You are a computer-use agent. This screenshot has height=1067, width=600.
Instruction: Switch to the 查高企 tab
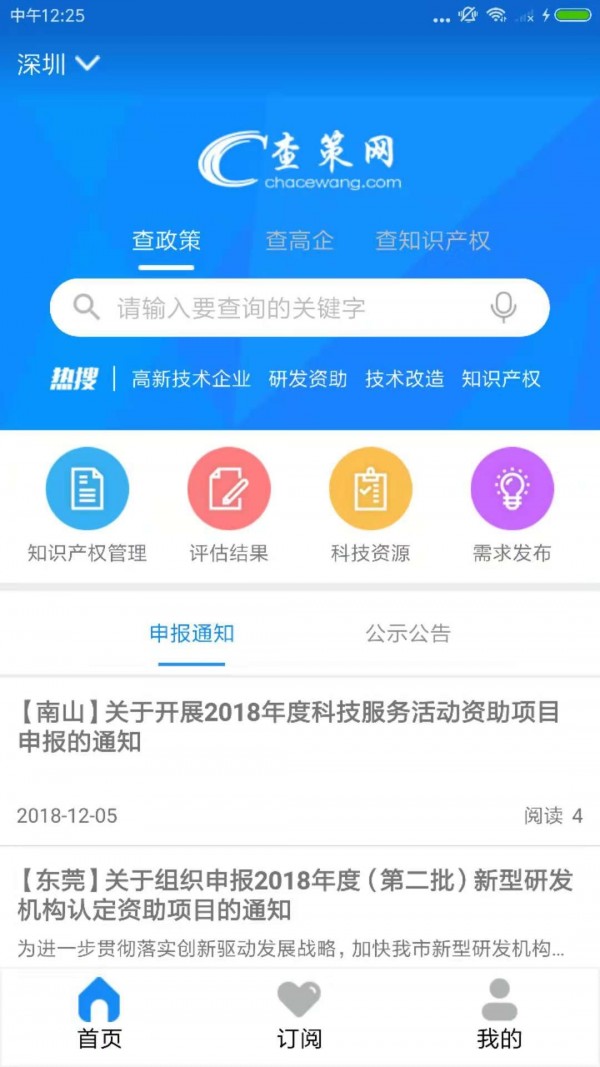pos(299,241)
